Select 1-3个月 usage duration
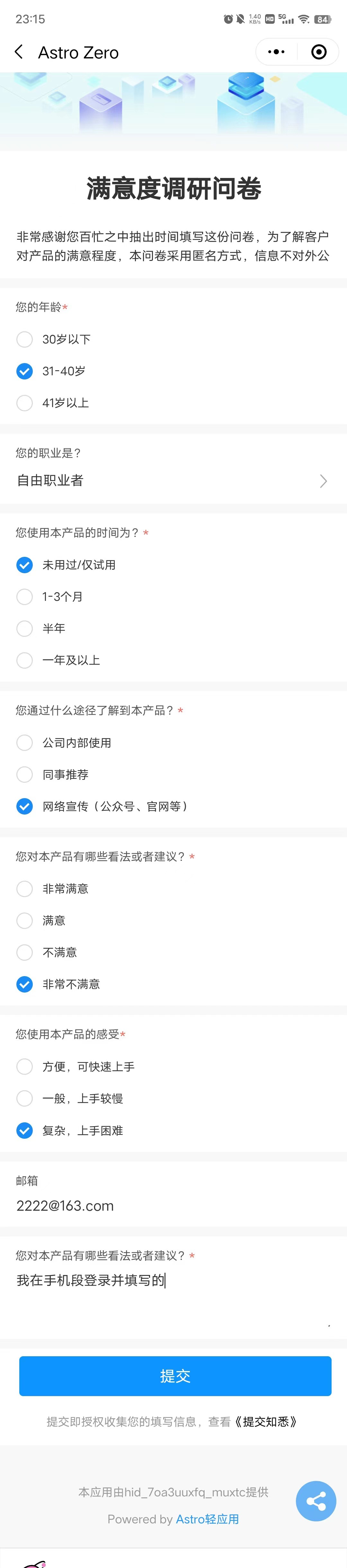Image resolution: width=347 pixels, height=1568 pixels. 24,597
